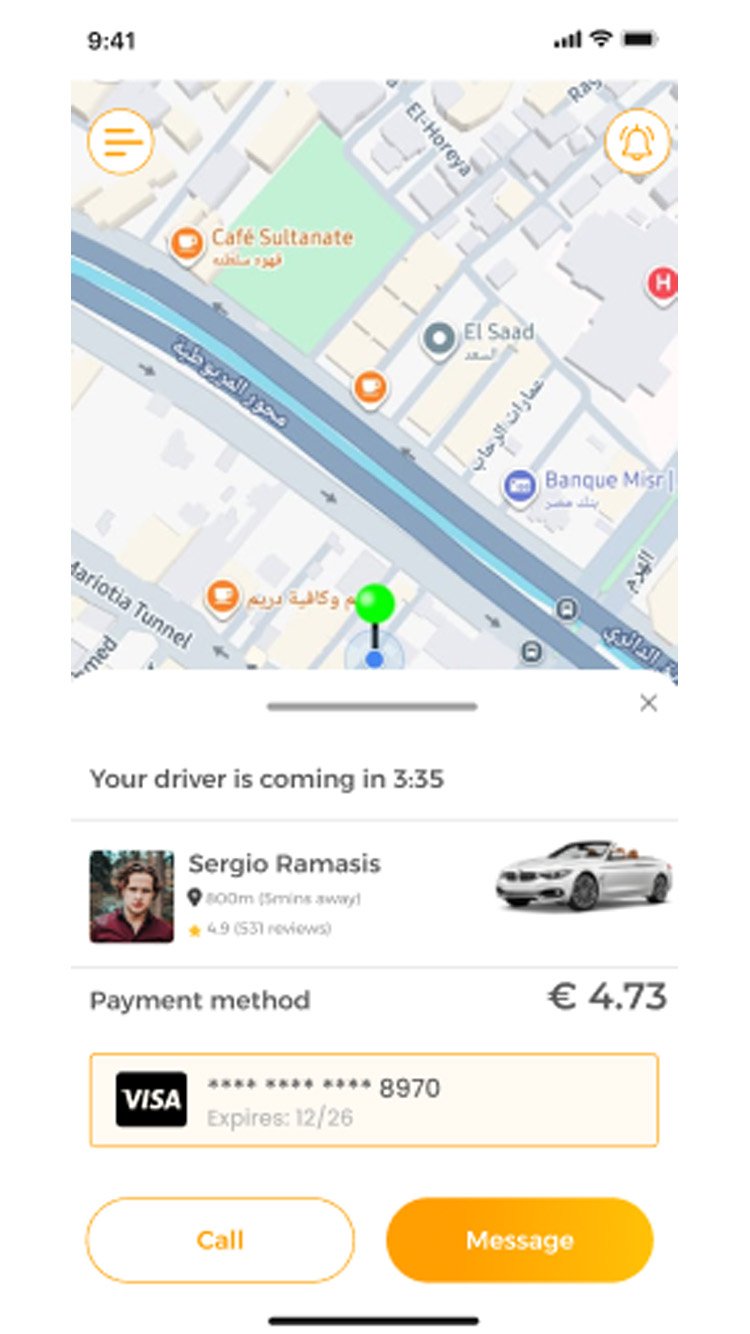Screen dimensions: 750x1334
Task: Tap the El Saad location pin
Action: (x=438, y=340)
